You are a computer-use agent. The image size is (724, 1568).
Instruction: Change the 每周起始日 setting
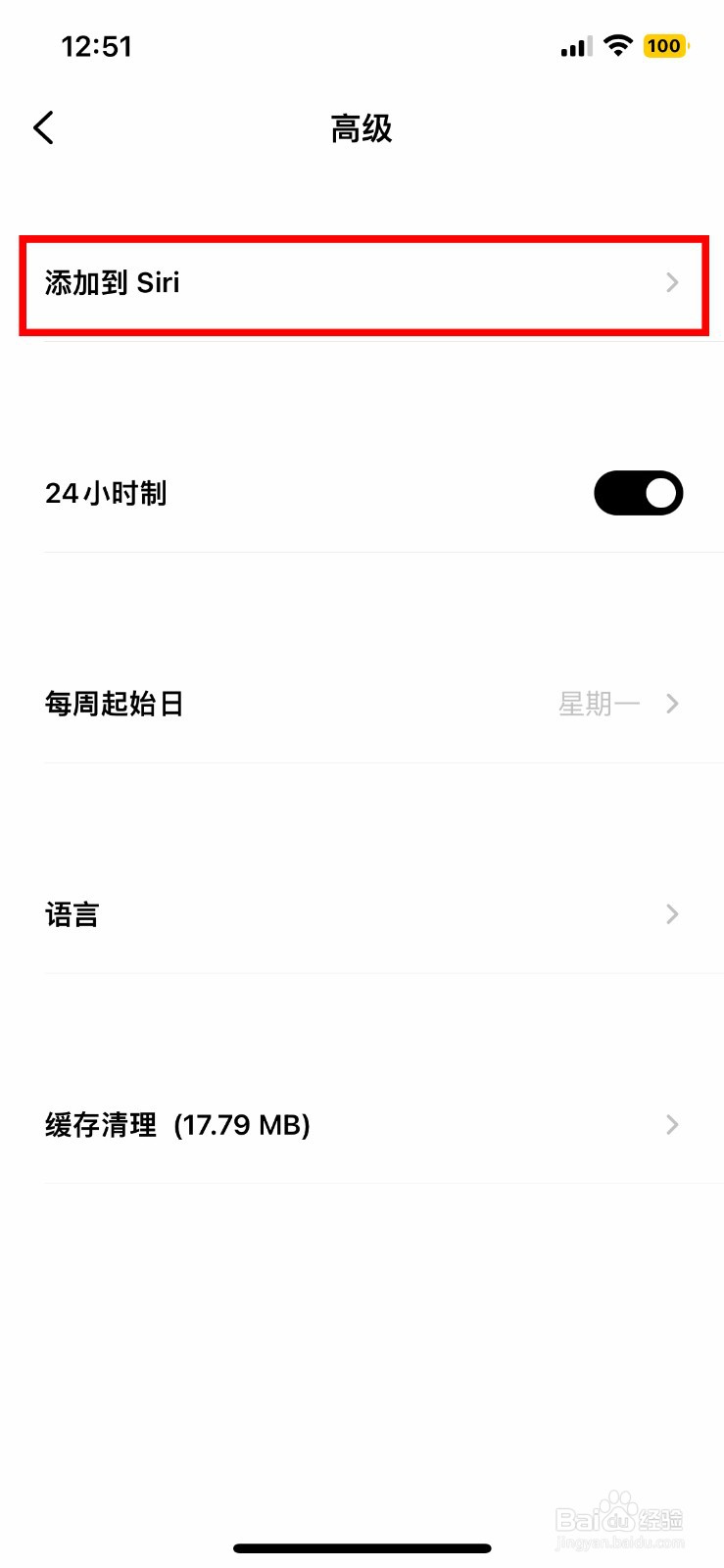tap(363, 704)
